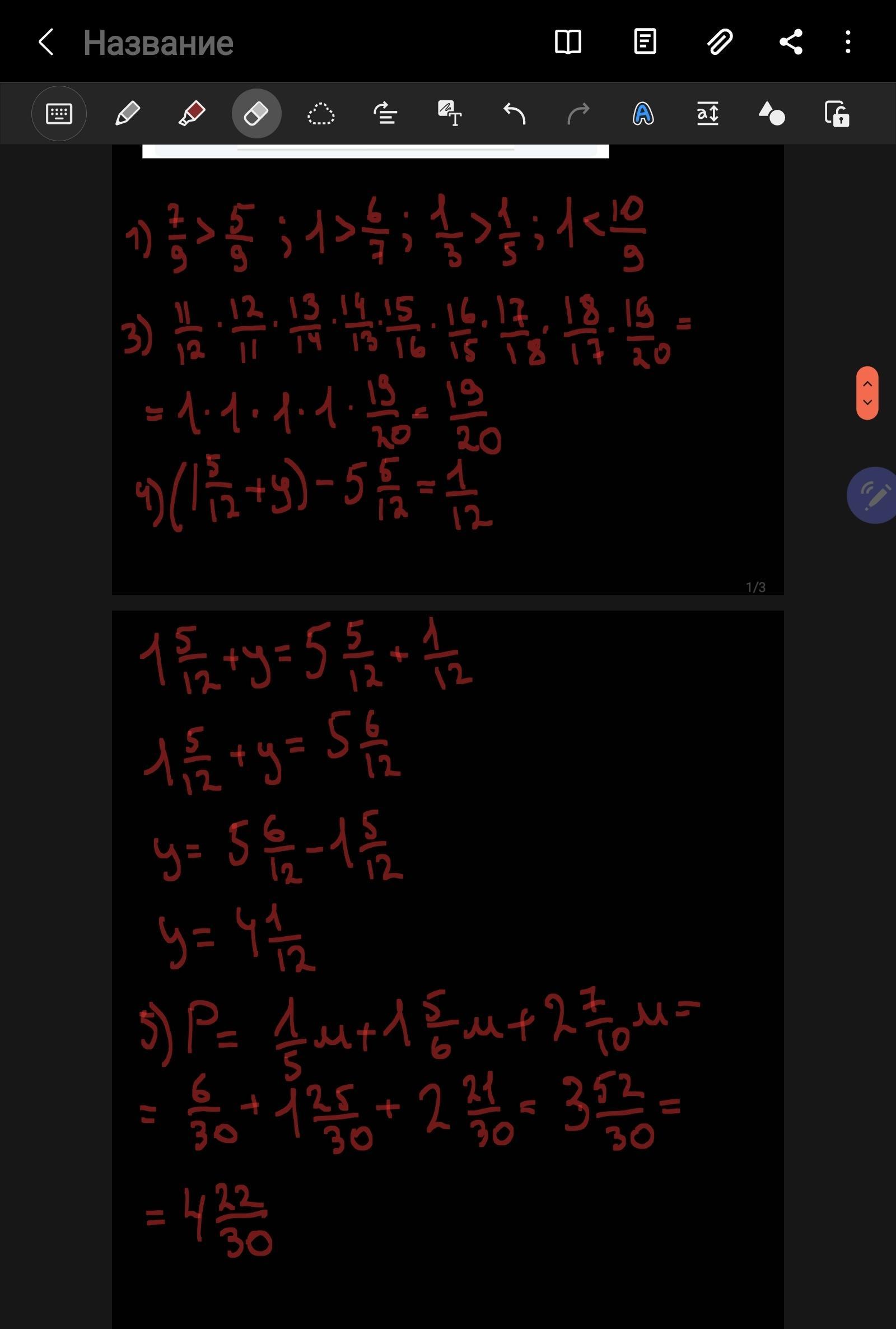Open the shapes tool
Image resolution: width=896 pixels, height=1329 pixels.
772,114
